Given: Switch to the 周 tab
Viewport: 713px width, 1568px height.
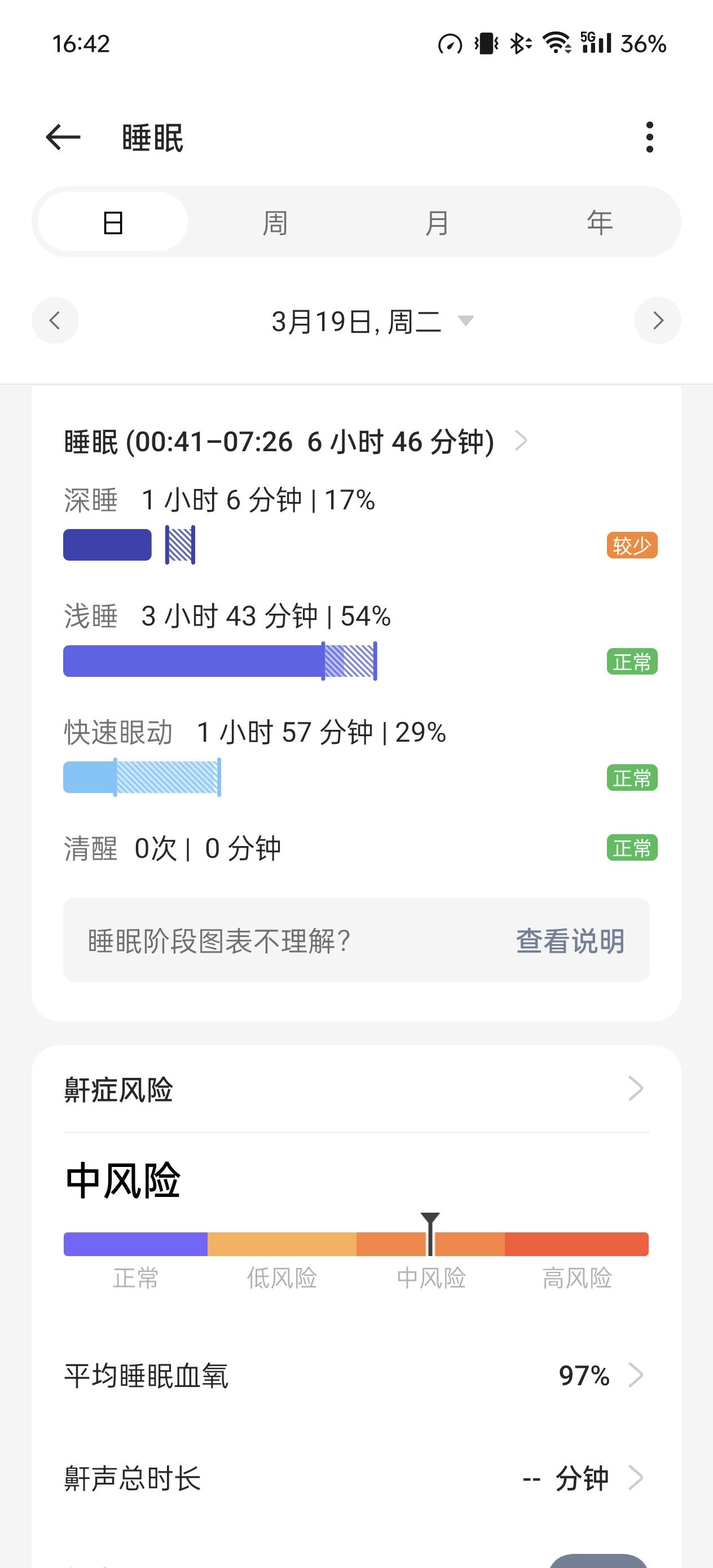Looking at the screenshot, I should pos(275,222).
